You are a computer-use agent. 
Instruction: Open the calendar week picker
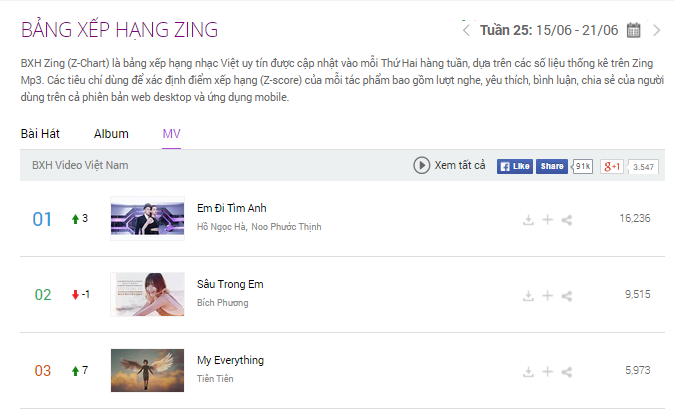coord(633,31)
